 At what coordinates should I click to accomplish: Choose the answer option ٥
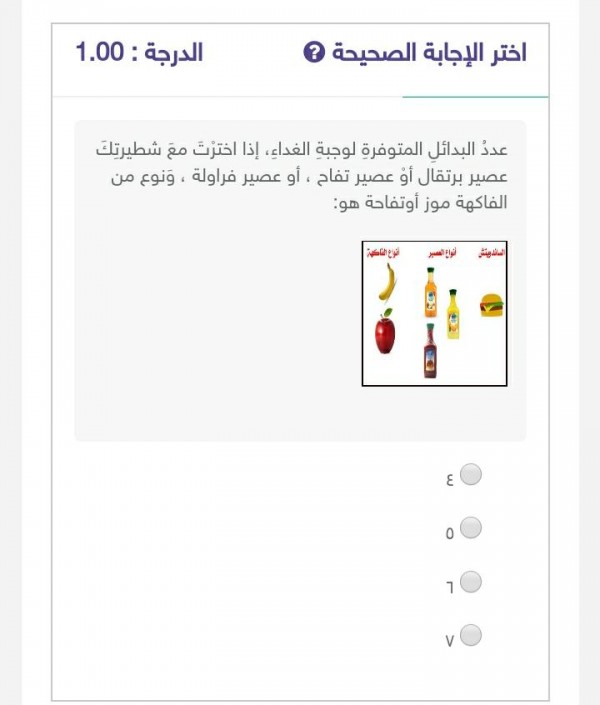click(472, 527)
